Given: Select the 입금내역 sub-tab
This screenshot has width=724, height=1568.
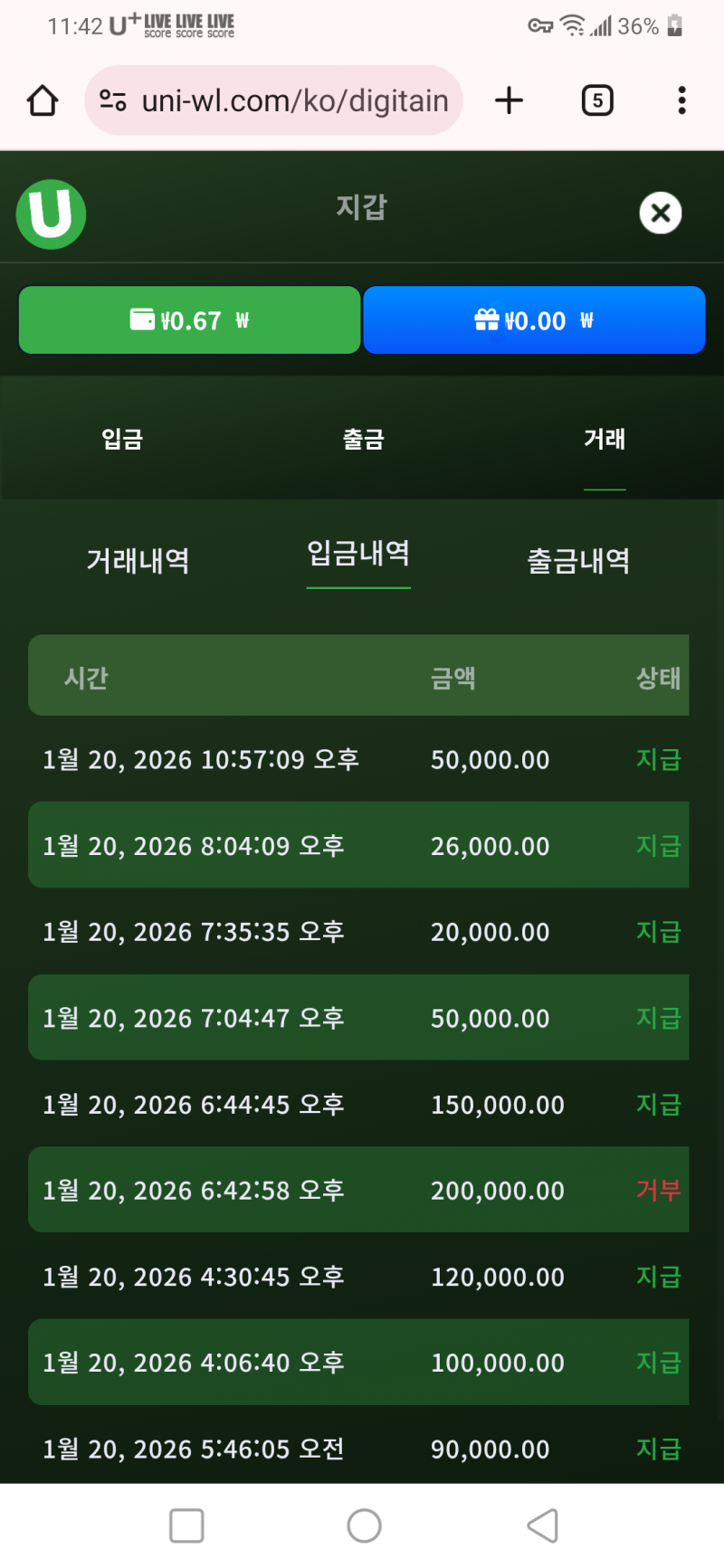Looking at the screenshot, I should [x=358, y=554].
